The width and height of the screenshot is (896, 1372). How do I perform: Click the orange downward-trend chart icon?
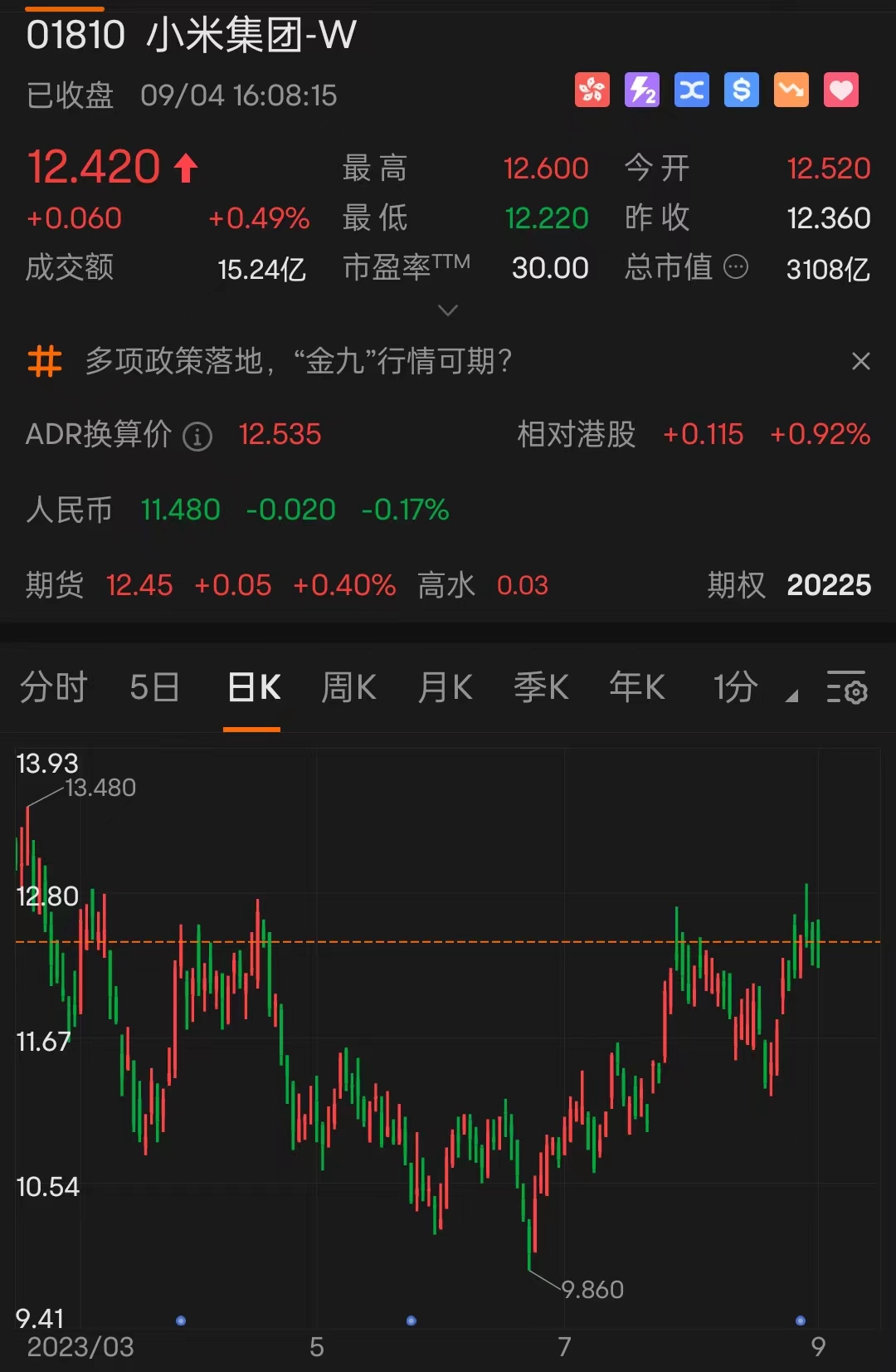point(791,90)
